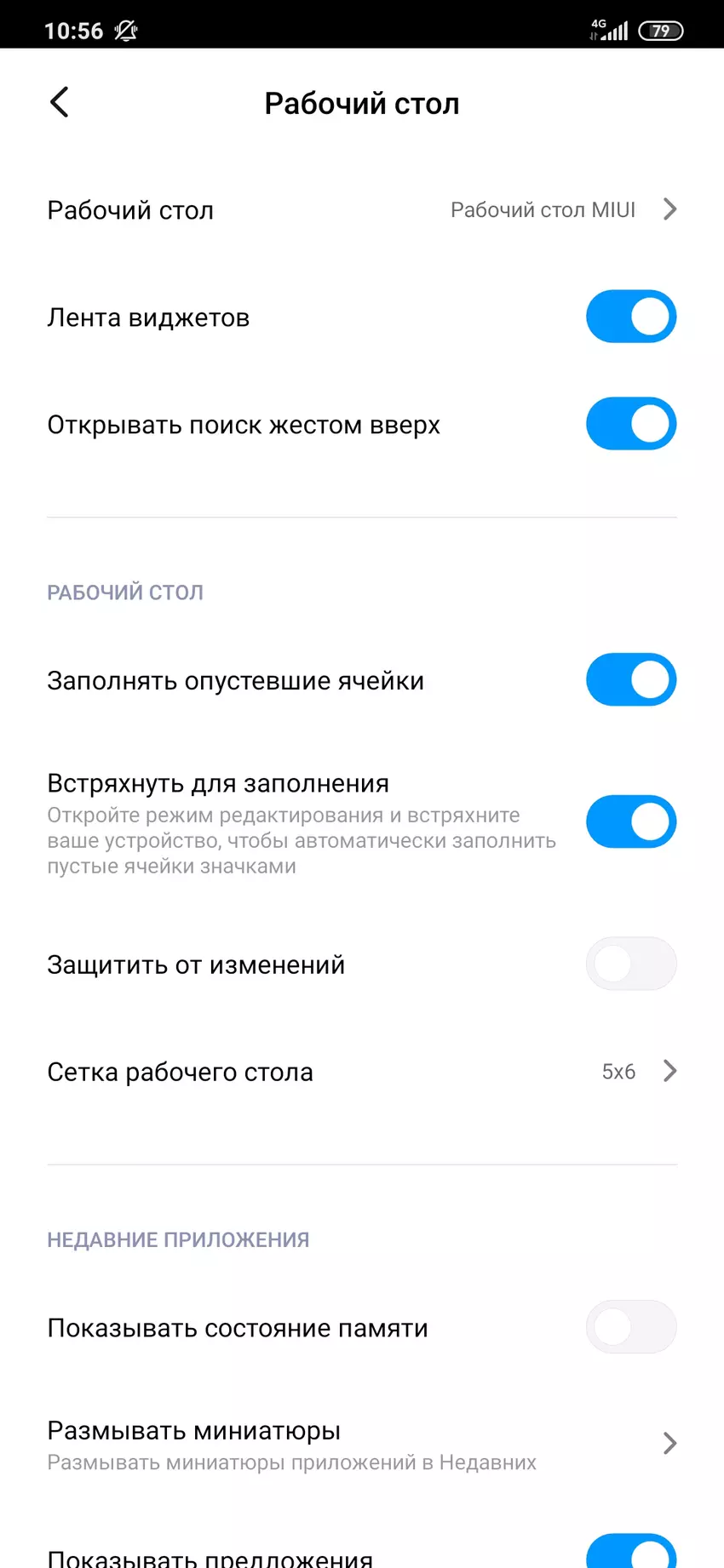Screen dimensions: 724x1568
Task: Toggle Заполнять опустевшие ячейки off
Action: point(630,680)
